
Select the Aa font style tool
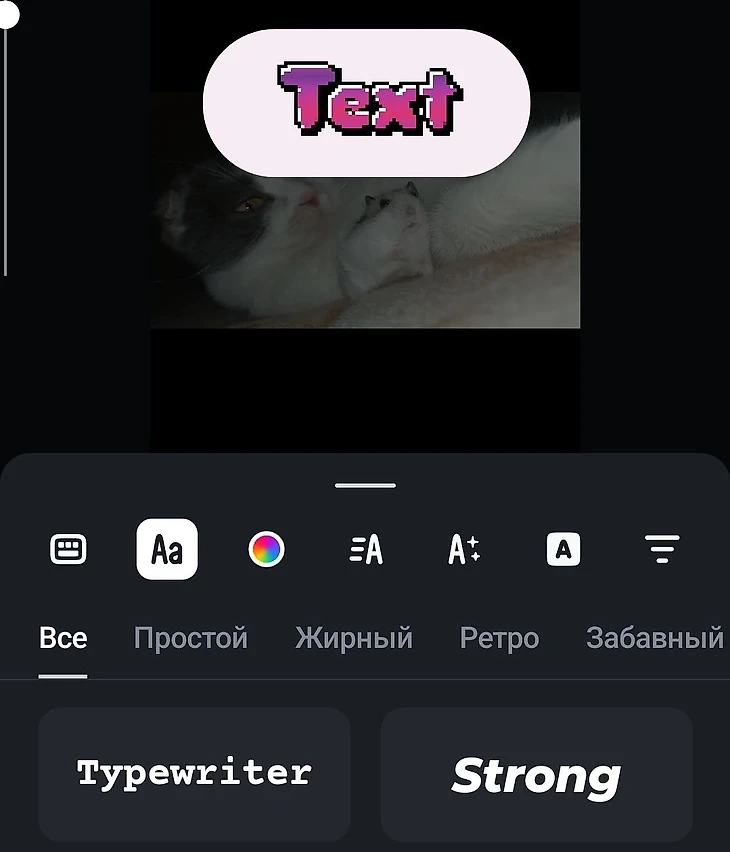coord(167,549)
